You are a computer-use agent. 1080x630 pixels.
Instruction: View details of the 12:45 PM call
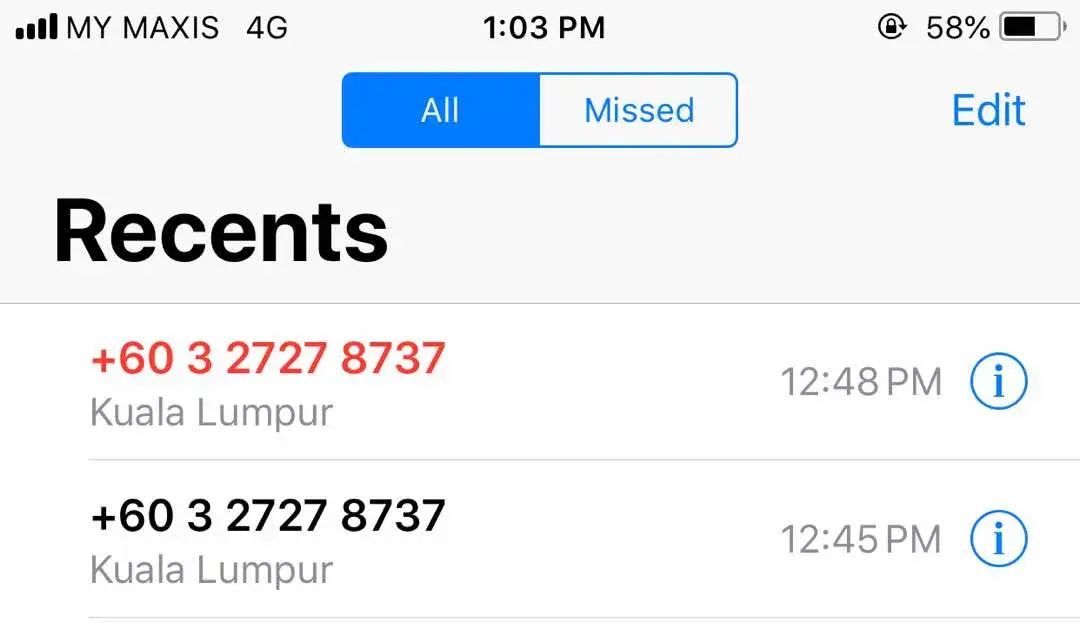coord(998,539)
